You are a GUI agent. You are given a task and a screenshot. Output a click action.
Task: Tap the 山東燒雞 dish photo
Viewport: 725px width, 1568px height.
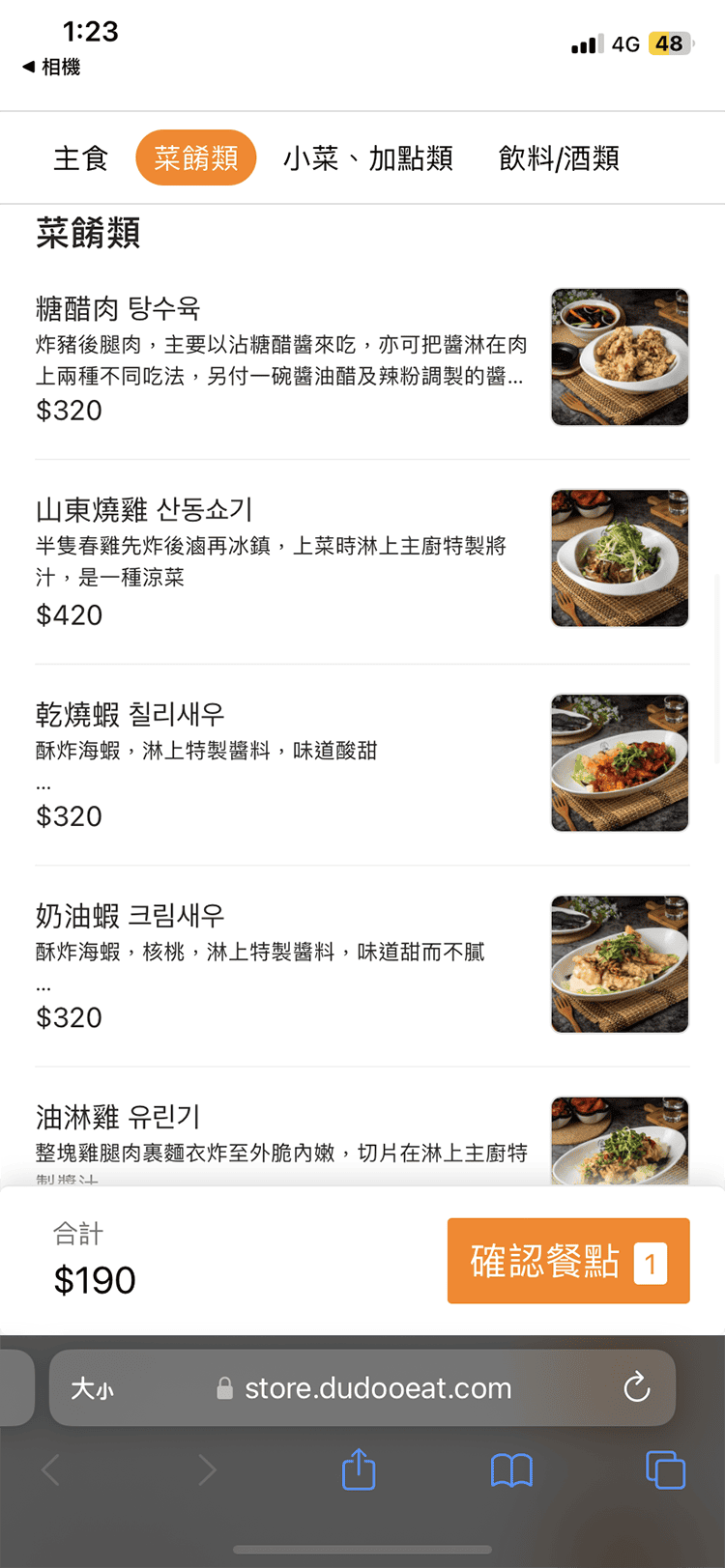619,558
